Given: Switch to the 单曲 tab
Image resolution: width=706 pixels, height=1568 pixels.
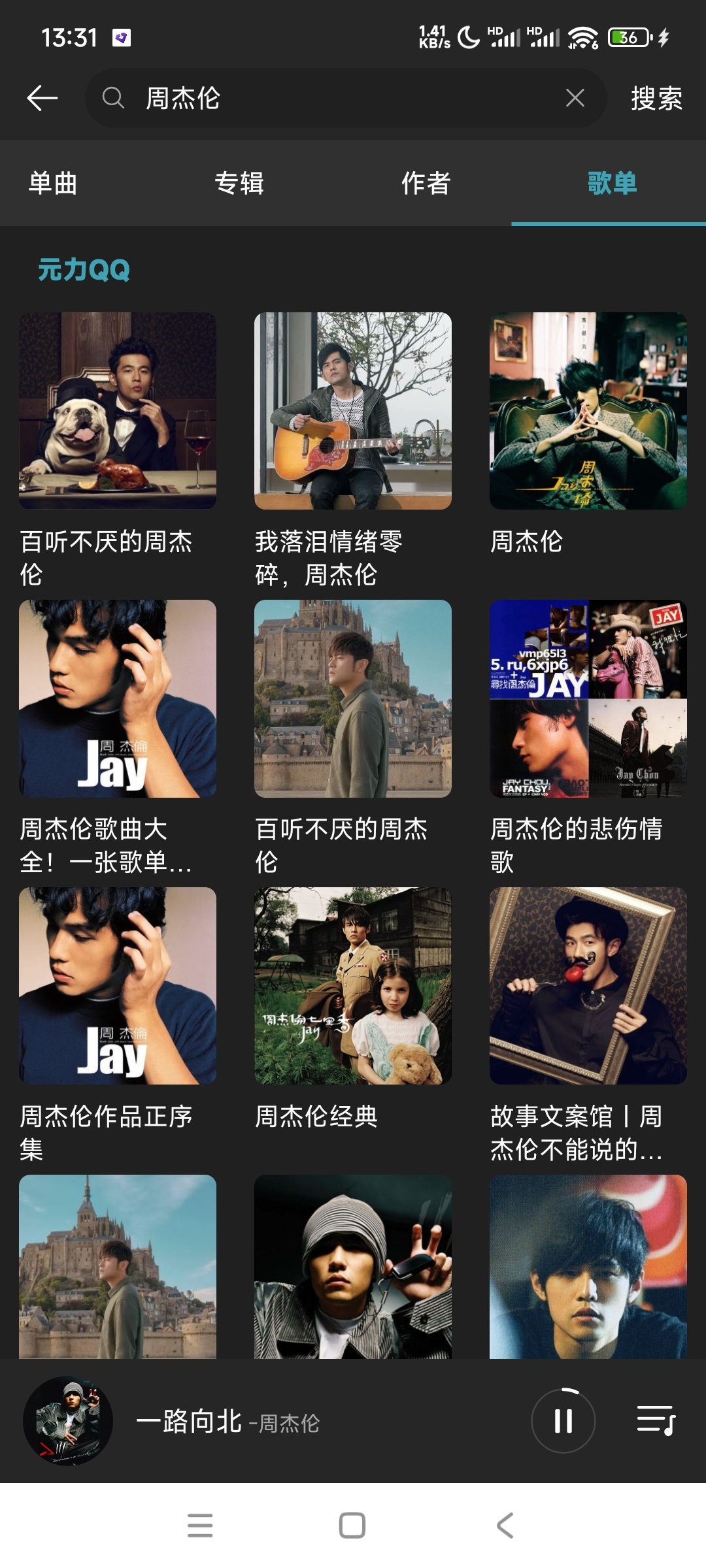Looking at the screenshot, I should click(x=53, y=183).
